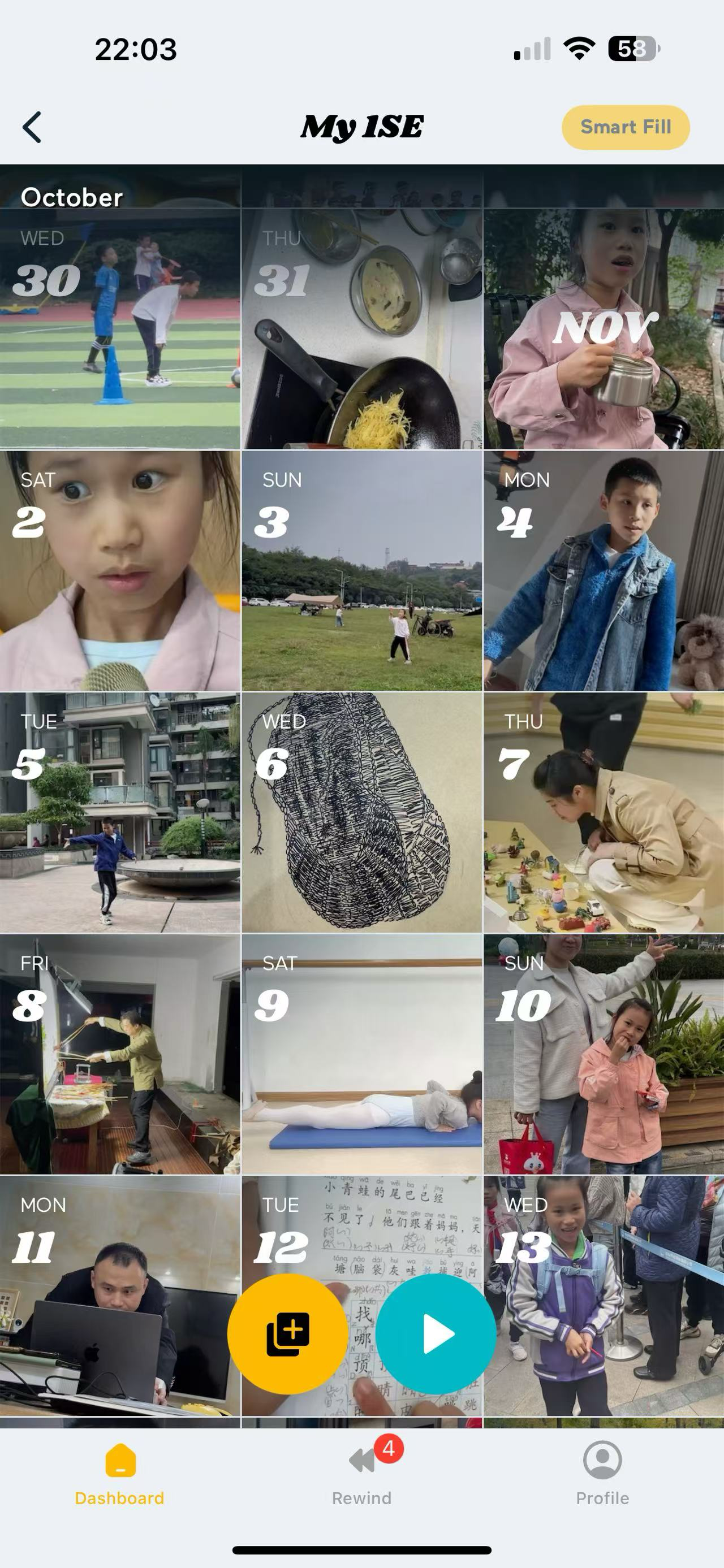View the Saturday 2 clip

click(120, 570)
